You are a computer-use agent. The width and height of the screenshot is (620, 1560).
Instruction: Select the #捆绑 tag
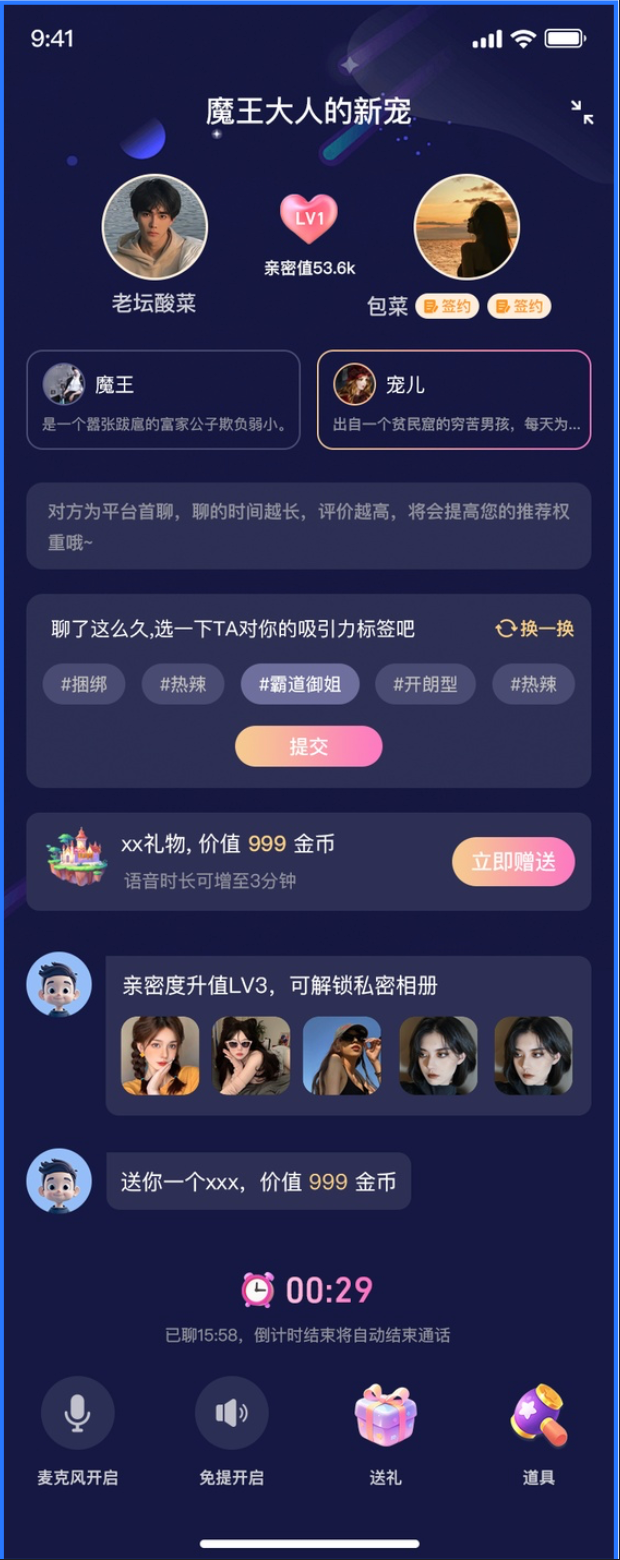tap(84, 685)
